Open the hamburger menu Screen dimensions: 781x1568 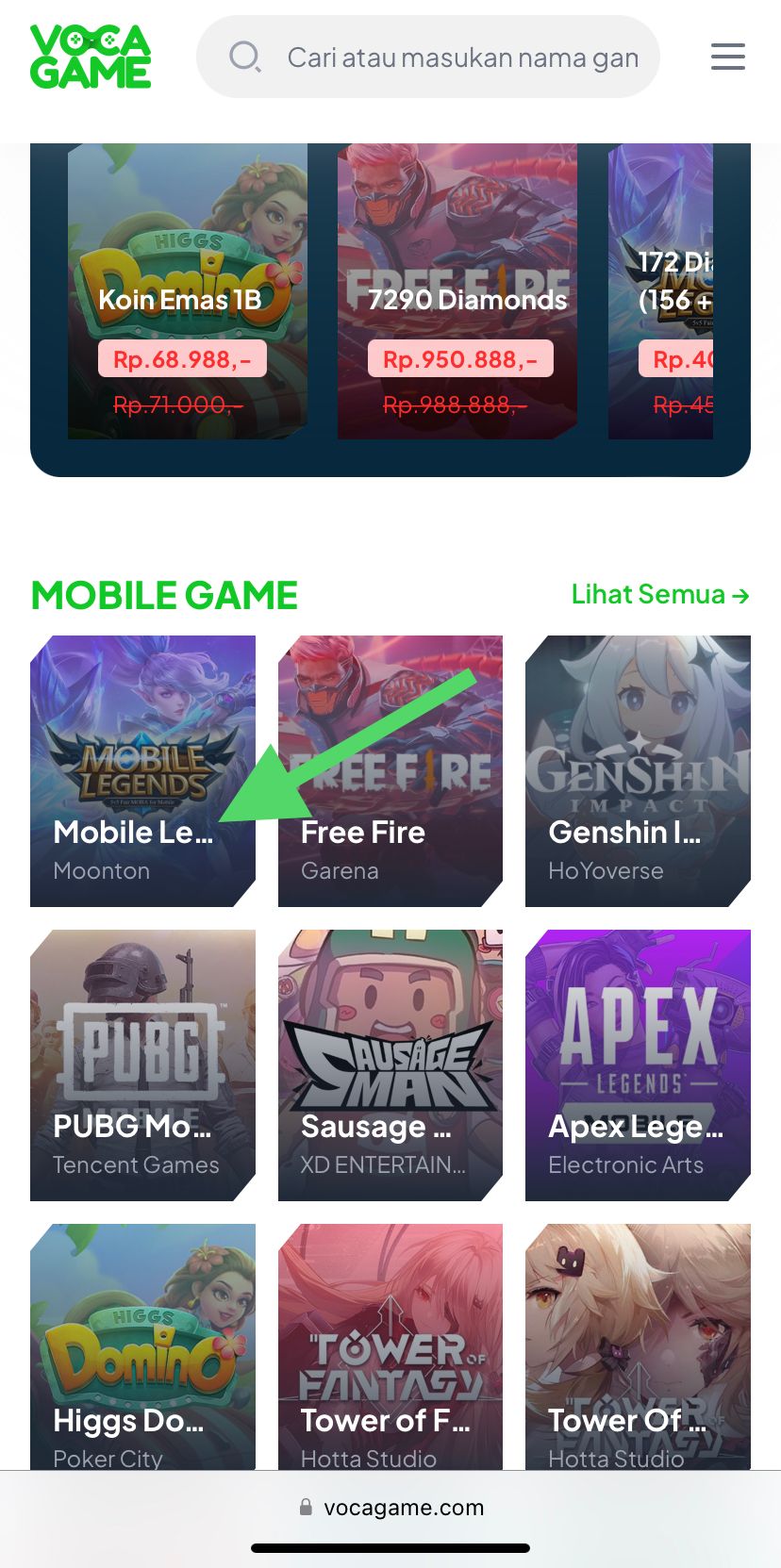pos(727,57)
